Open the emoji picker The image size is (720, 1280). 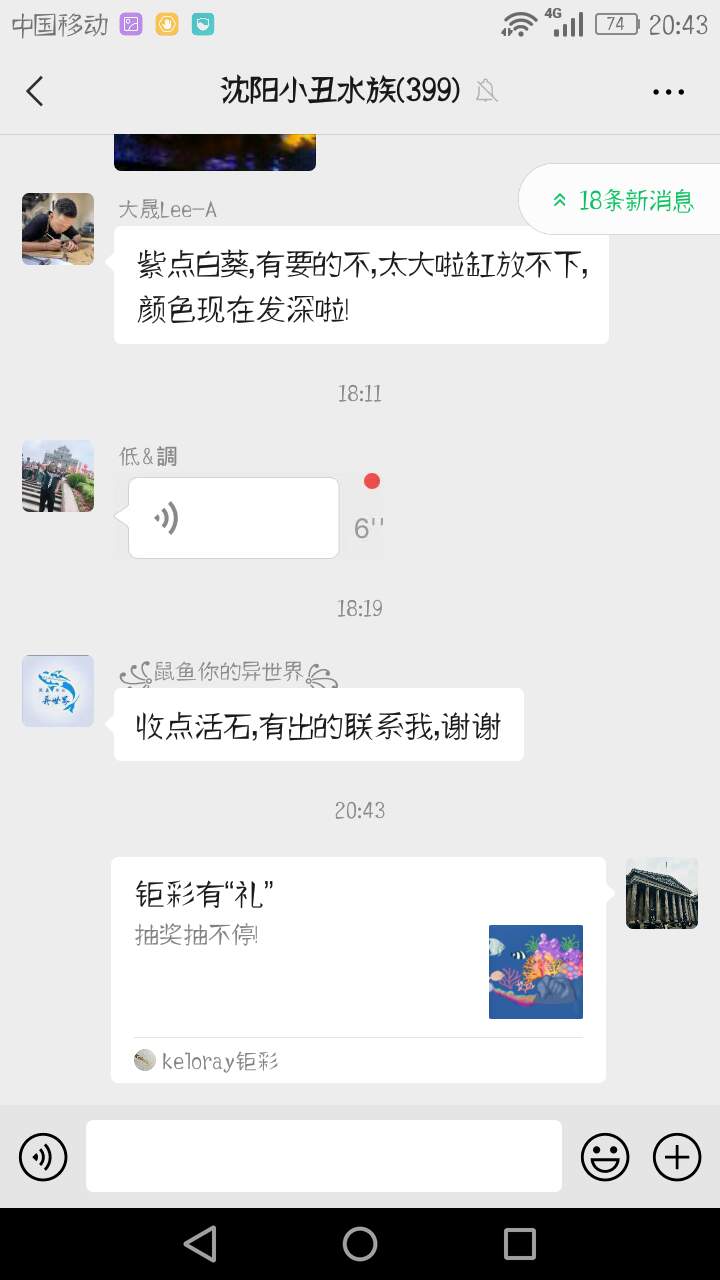[x=605, y=1157]
